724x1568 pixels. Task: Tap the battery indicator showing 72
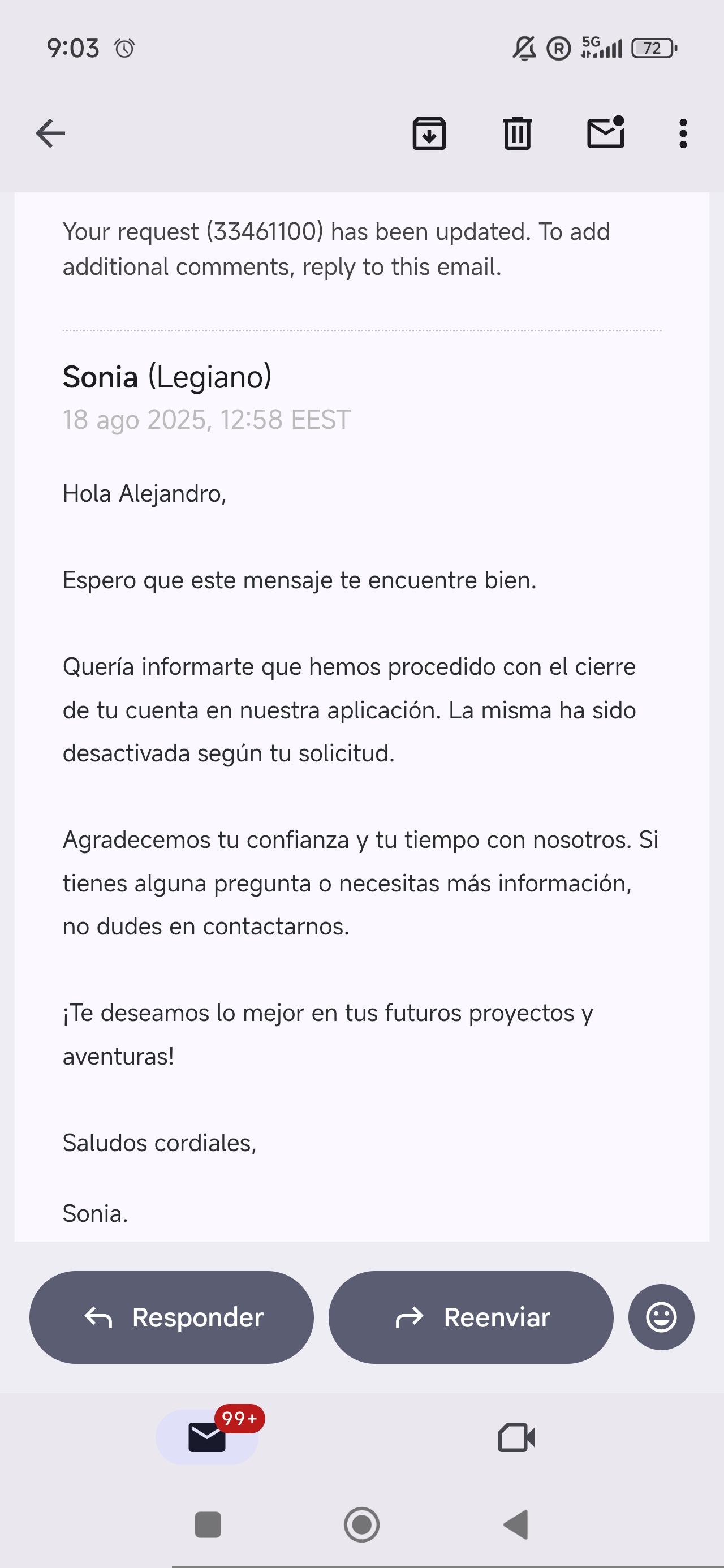653,48
